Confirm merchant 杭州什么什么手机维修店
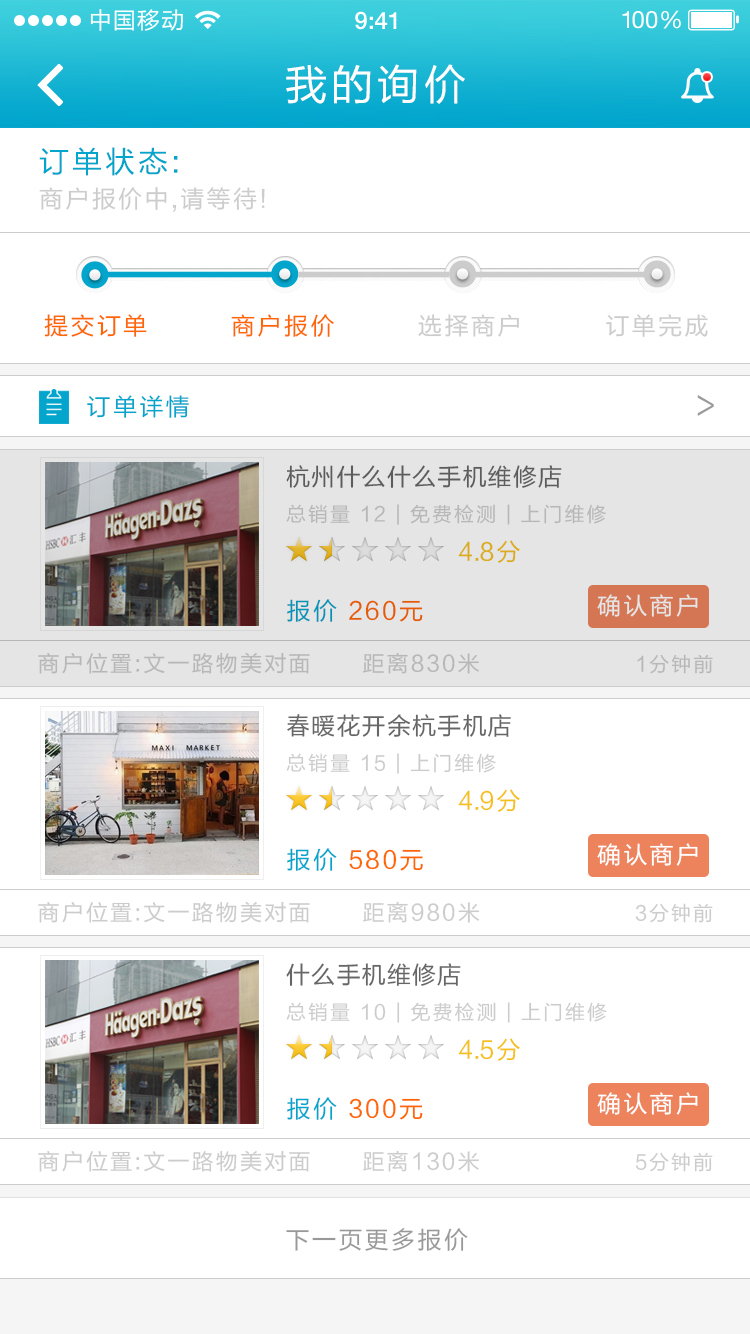750x1334 pixels. [x=648, y=606]
